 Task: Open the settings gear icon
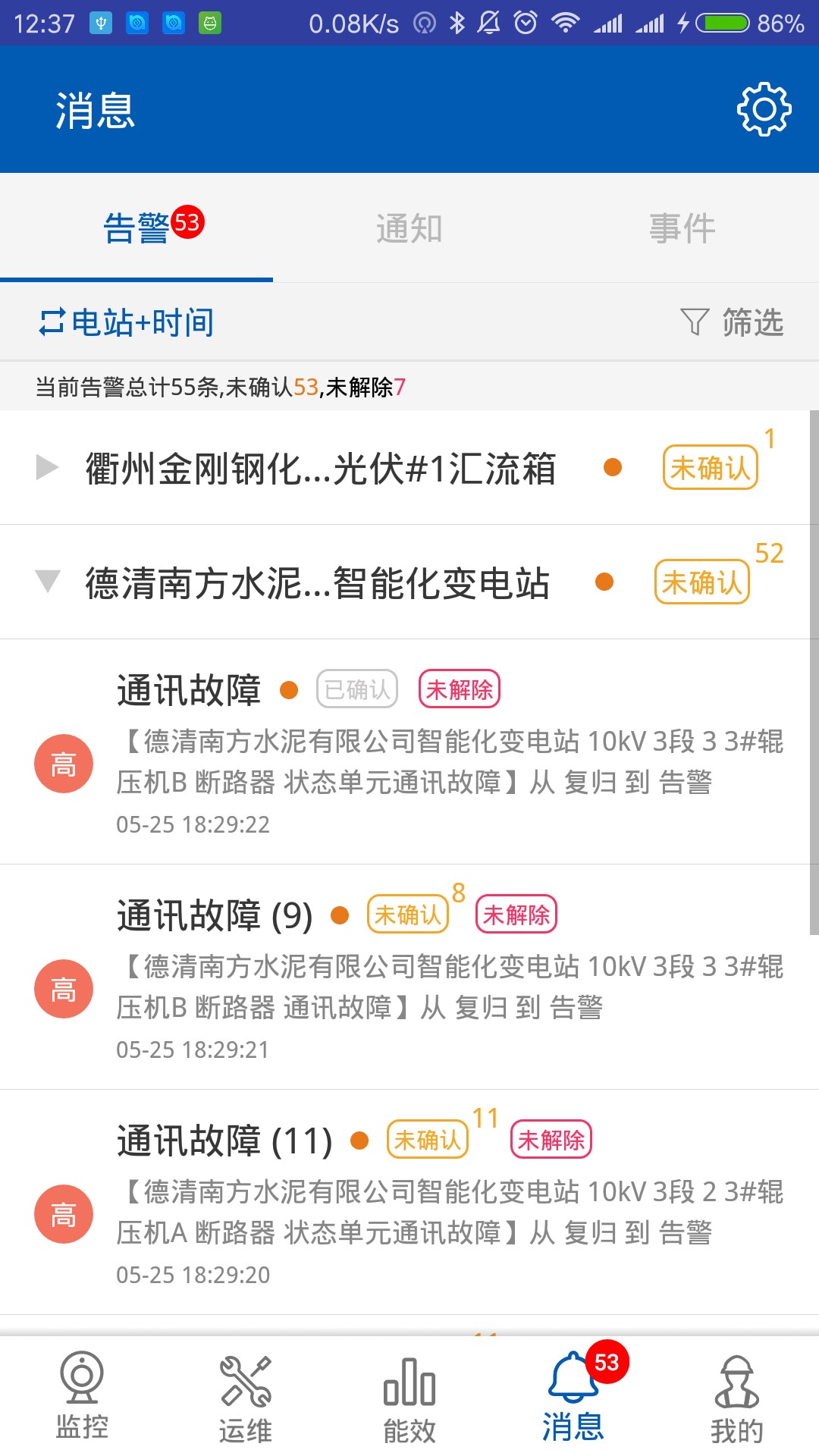764,109
